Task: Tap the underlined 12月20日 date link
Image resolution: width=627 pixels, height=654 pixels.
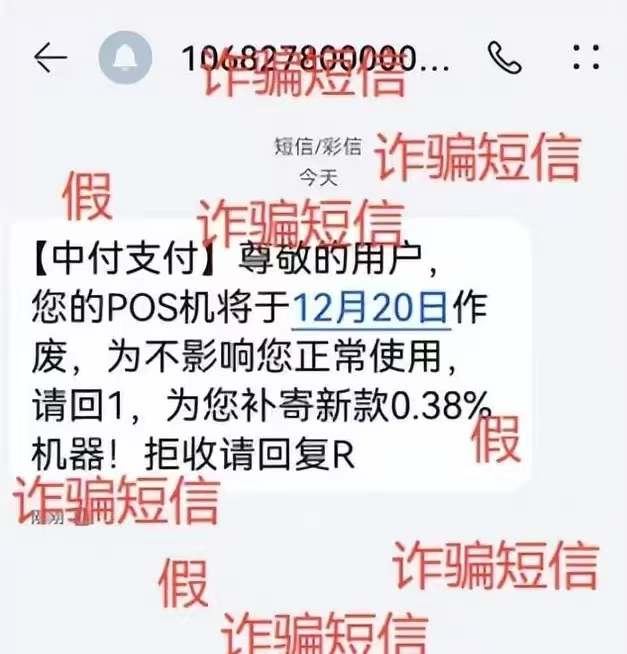Action: 369,304
